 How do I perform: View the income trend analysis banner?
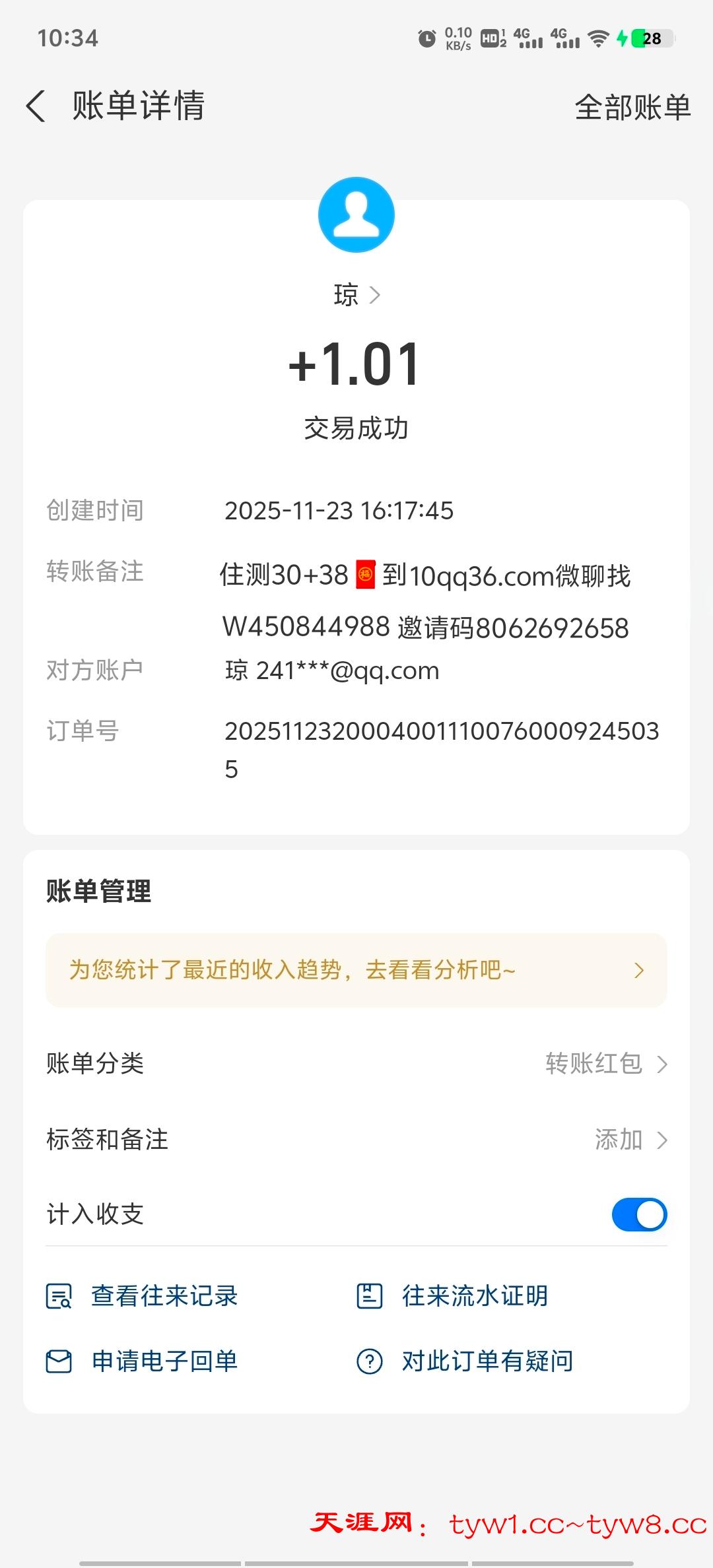(x=356, y=970)
